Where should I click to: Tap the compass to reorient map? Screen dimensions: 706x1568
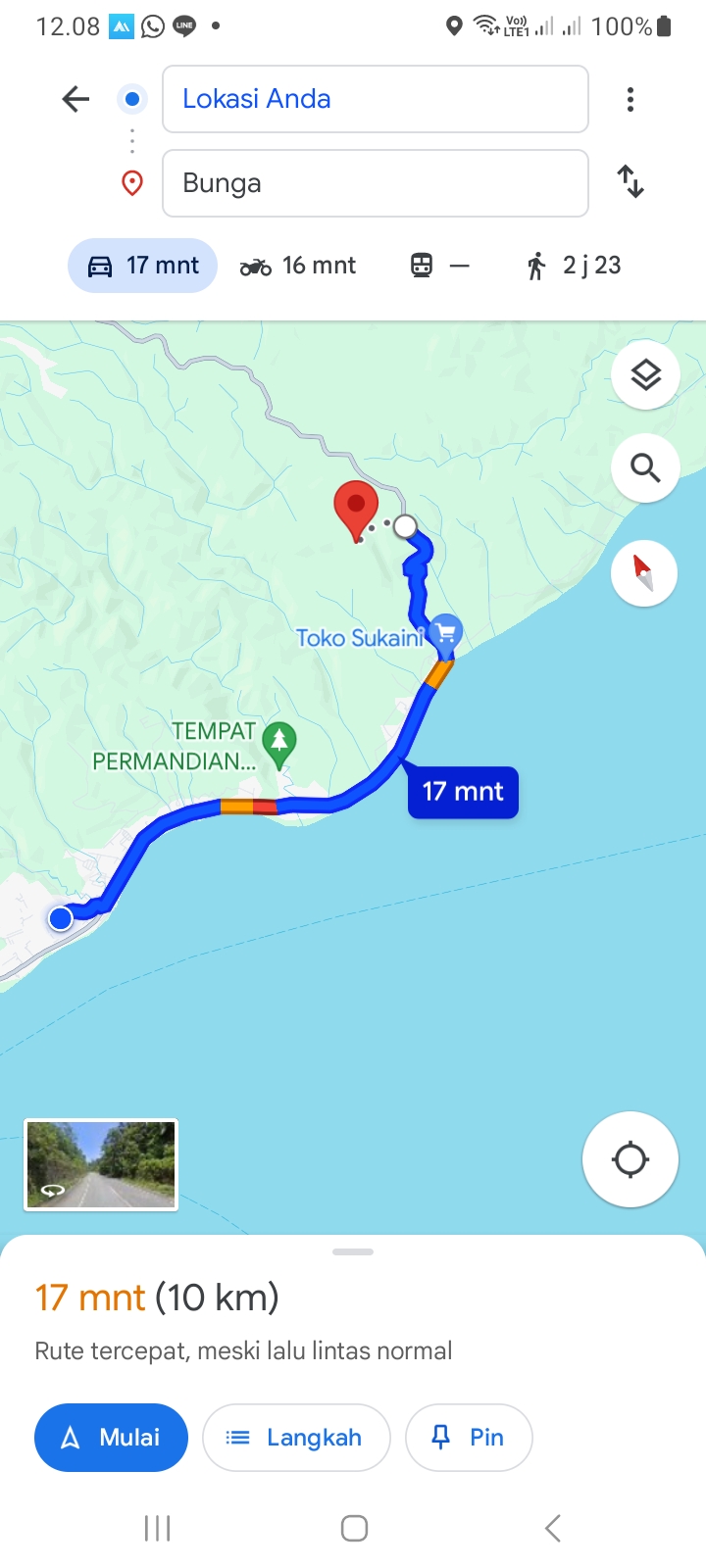[644, 572]
